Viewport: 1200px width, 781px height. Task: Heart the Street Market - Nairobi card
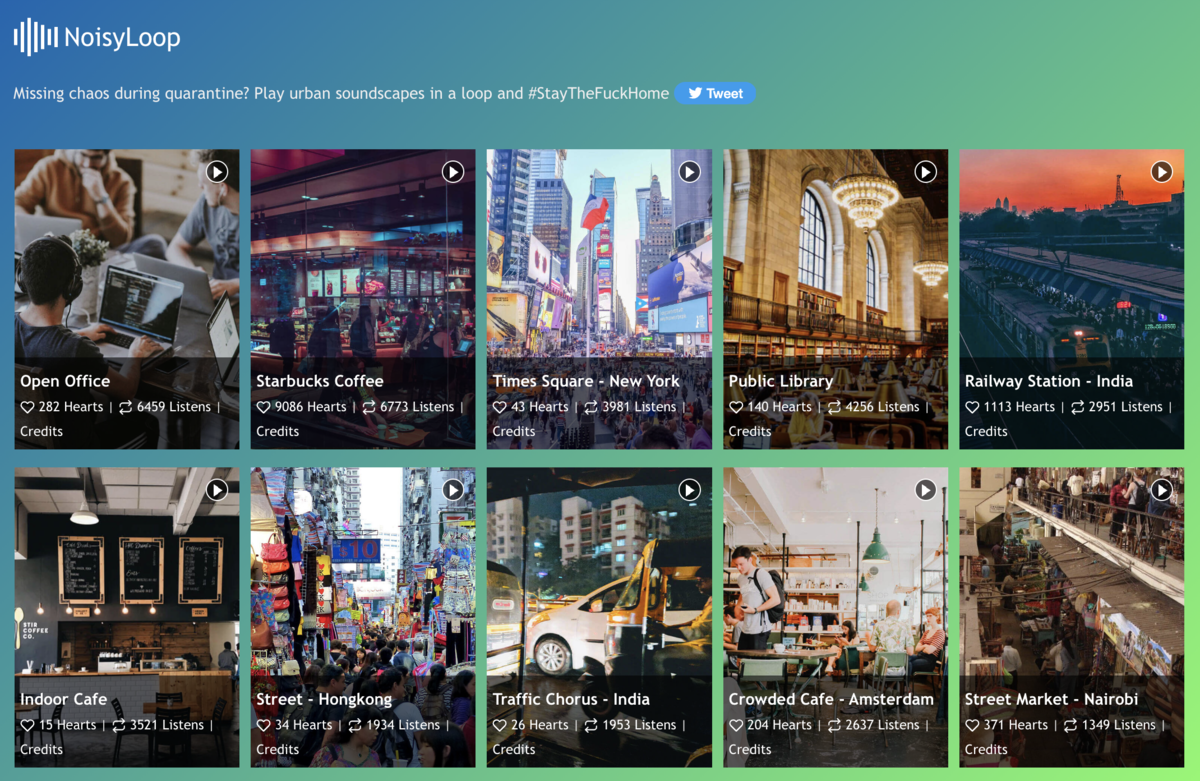tap(972, 725)
